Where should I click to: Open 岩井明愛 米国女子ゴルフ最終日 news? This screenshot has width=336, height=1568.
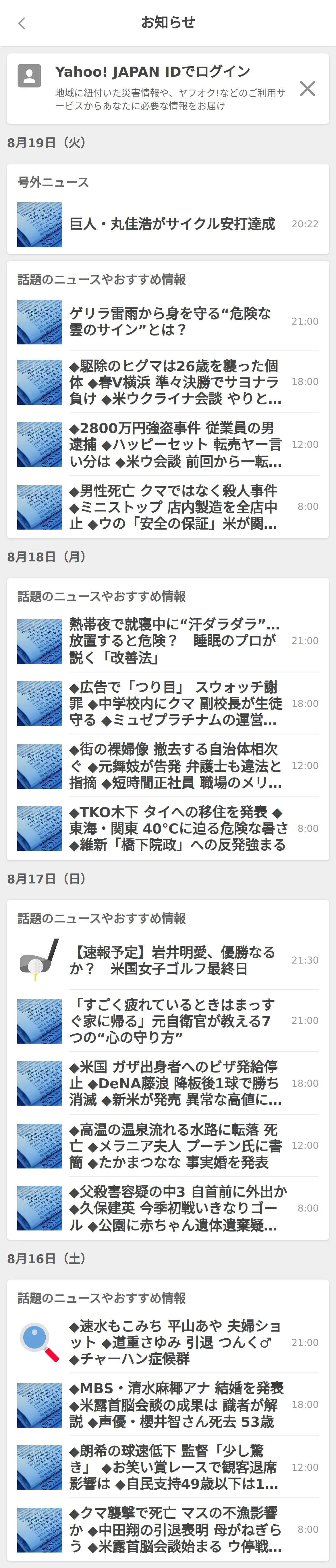pyautogui.click(x=172, y=960)
